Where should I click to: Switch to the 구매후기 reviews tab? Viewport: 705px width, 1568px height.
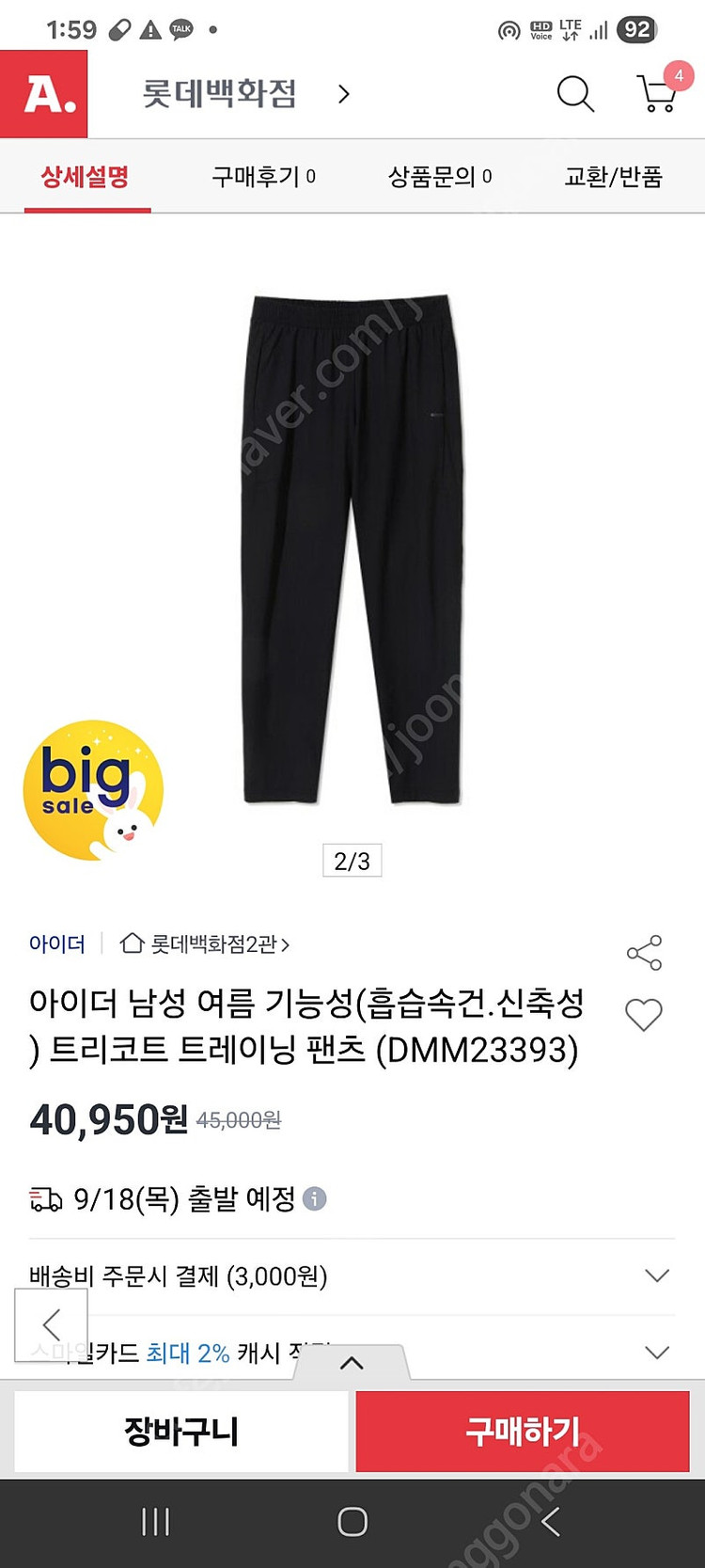point(260,177)
